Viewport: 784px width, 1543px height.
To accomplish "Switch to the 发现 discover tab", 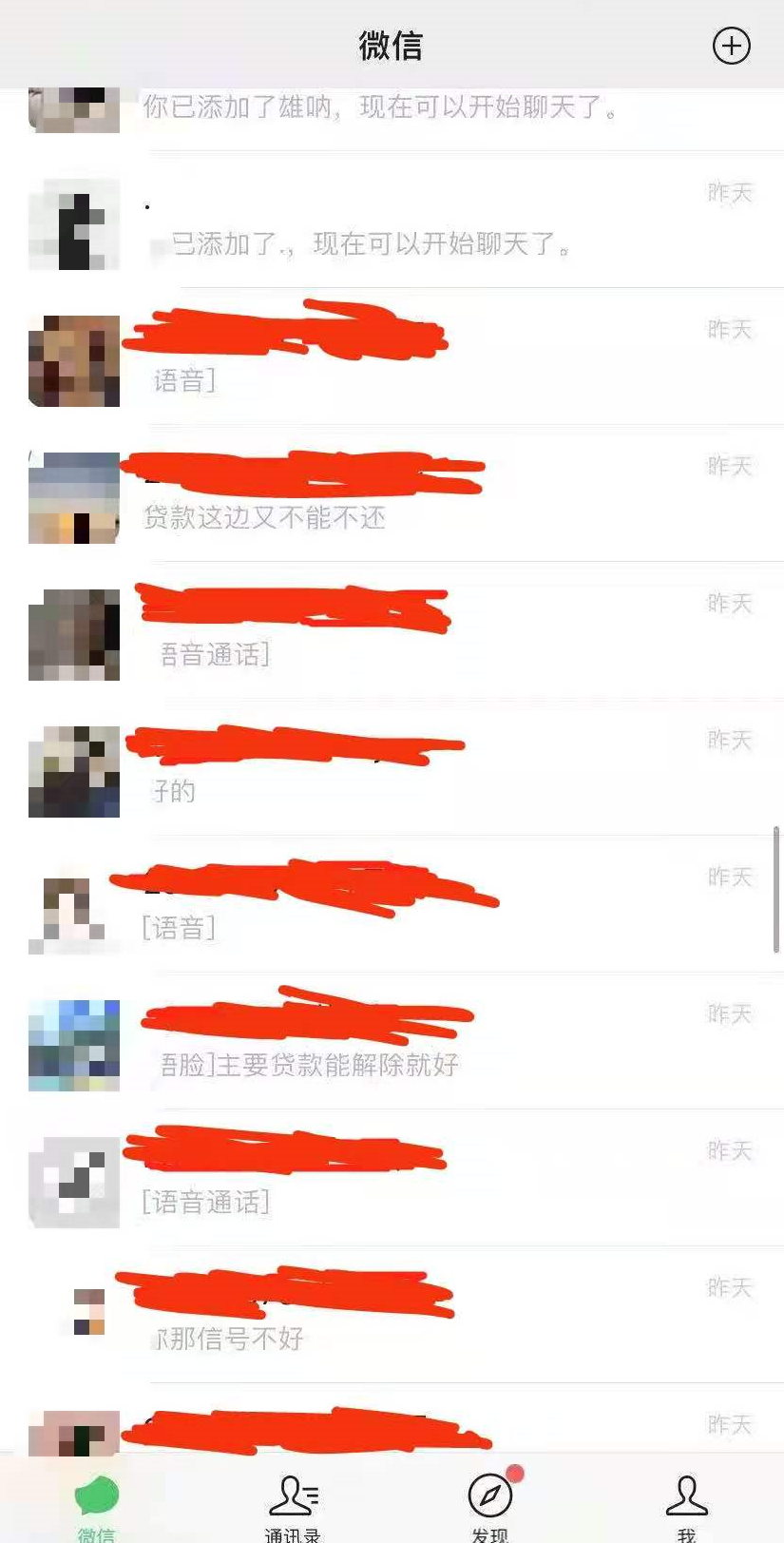I will point(490,1504).
